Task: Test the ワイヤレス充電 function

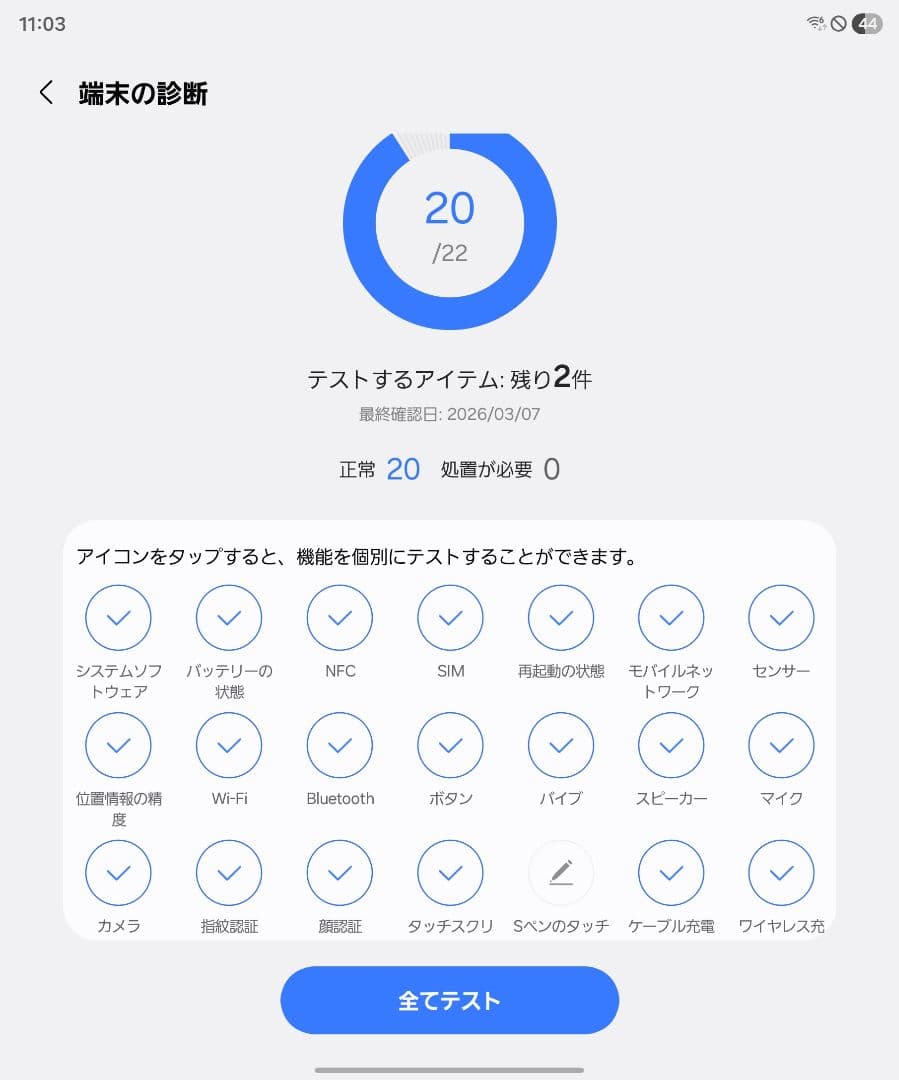Action: pyautogui.click(x=781, y=872)
